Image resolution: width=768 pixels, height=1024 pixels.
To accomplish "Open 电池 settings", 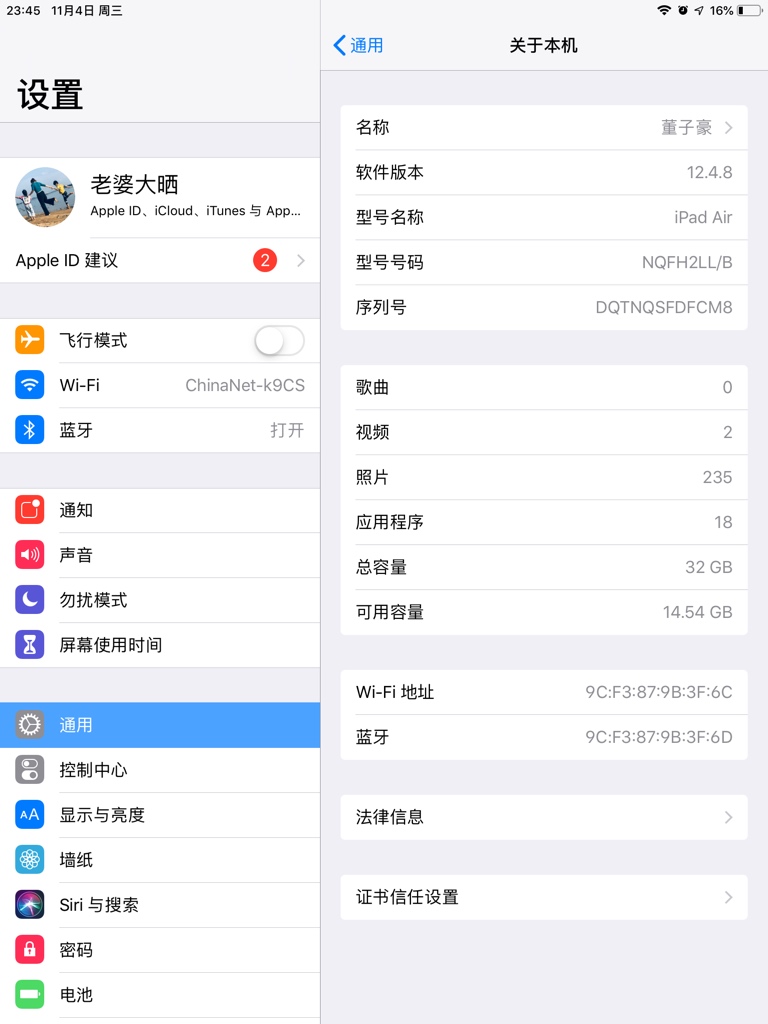I will [x=160, y=995].
